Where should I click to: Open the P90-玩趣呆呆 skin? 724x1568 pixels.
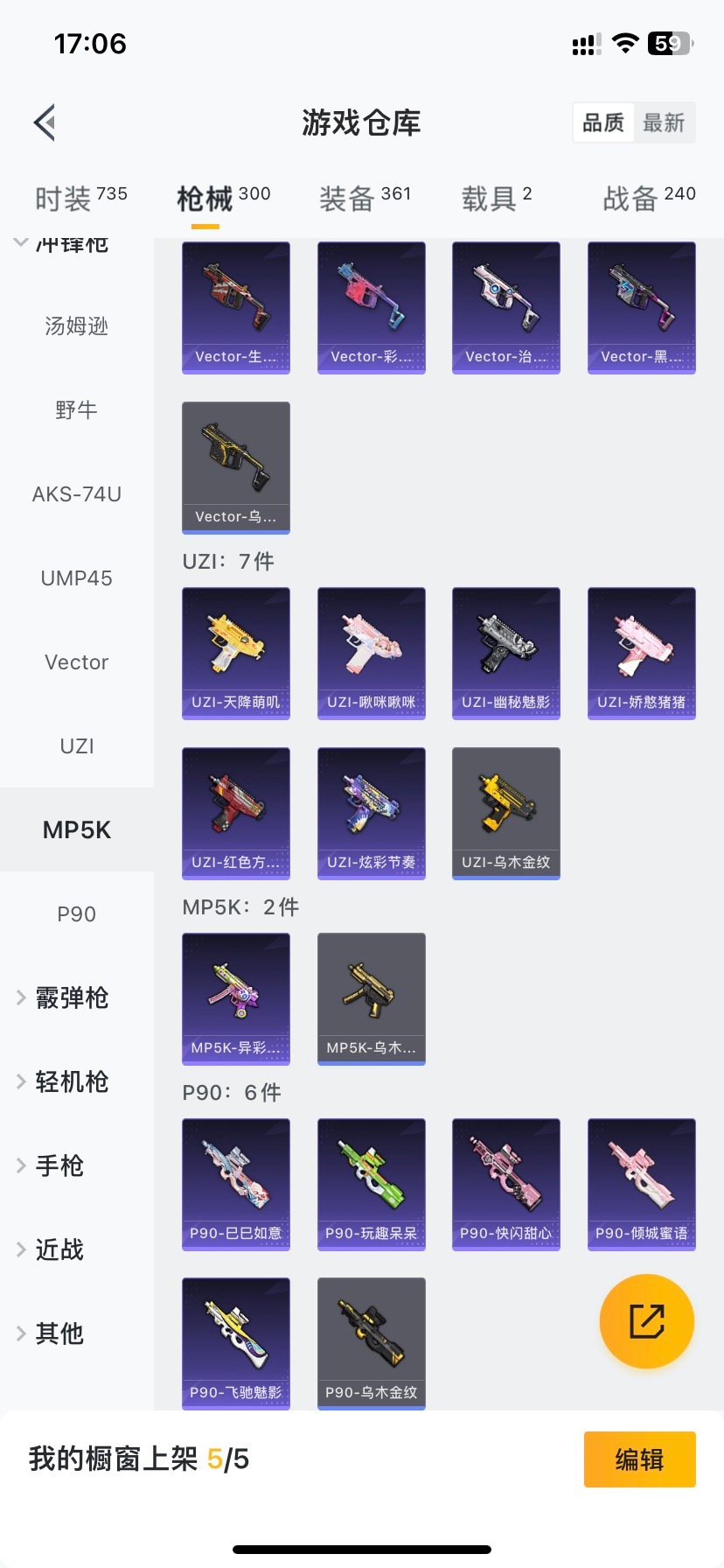tap(372, 1184)
